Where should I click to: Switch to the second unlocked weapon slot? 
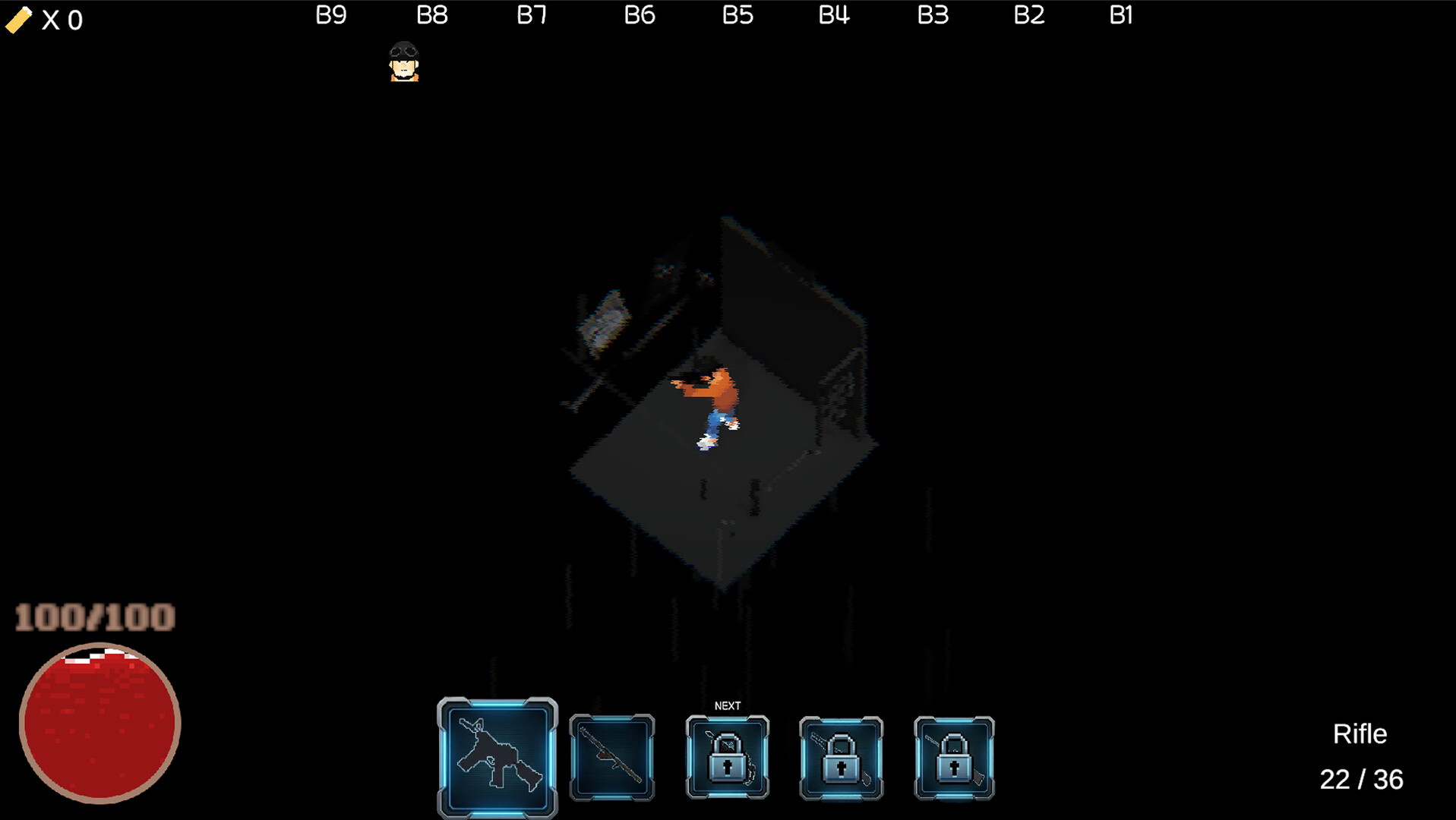coord(611,758)
